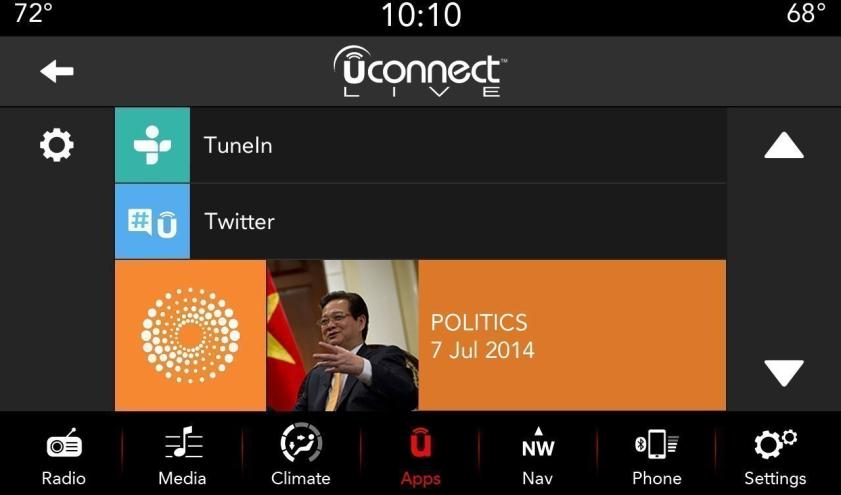Open the Climate controls tab

[301, 455]
